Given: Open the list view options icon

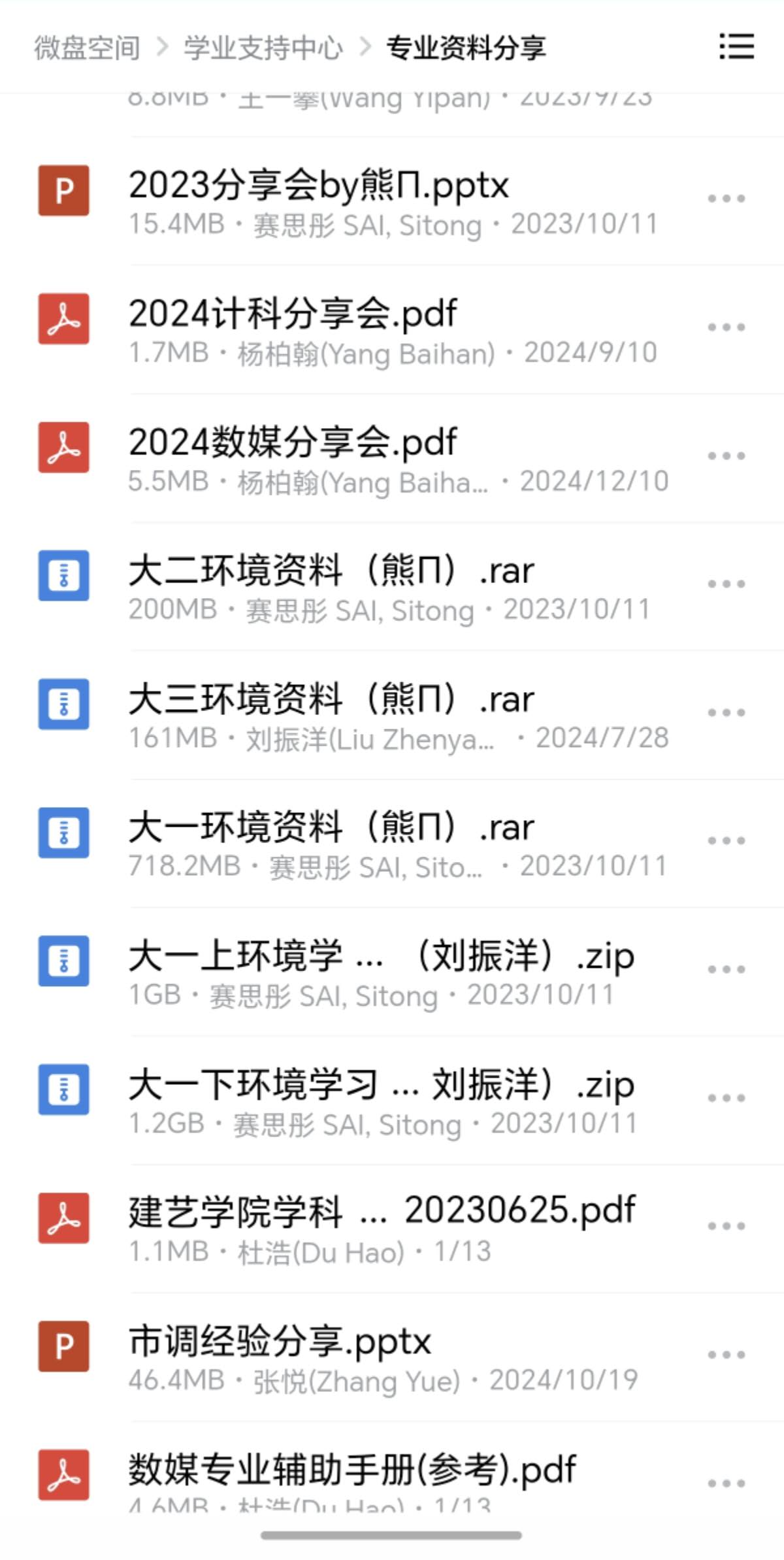Looking at the screenshot, I should (736, 47).
